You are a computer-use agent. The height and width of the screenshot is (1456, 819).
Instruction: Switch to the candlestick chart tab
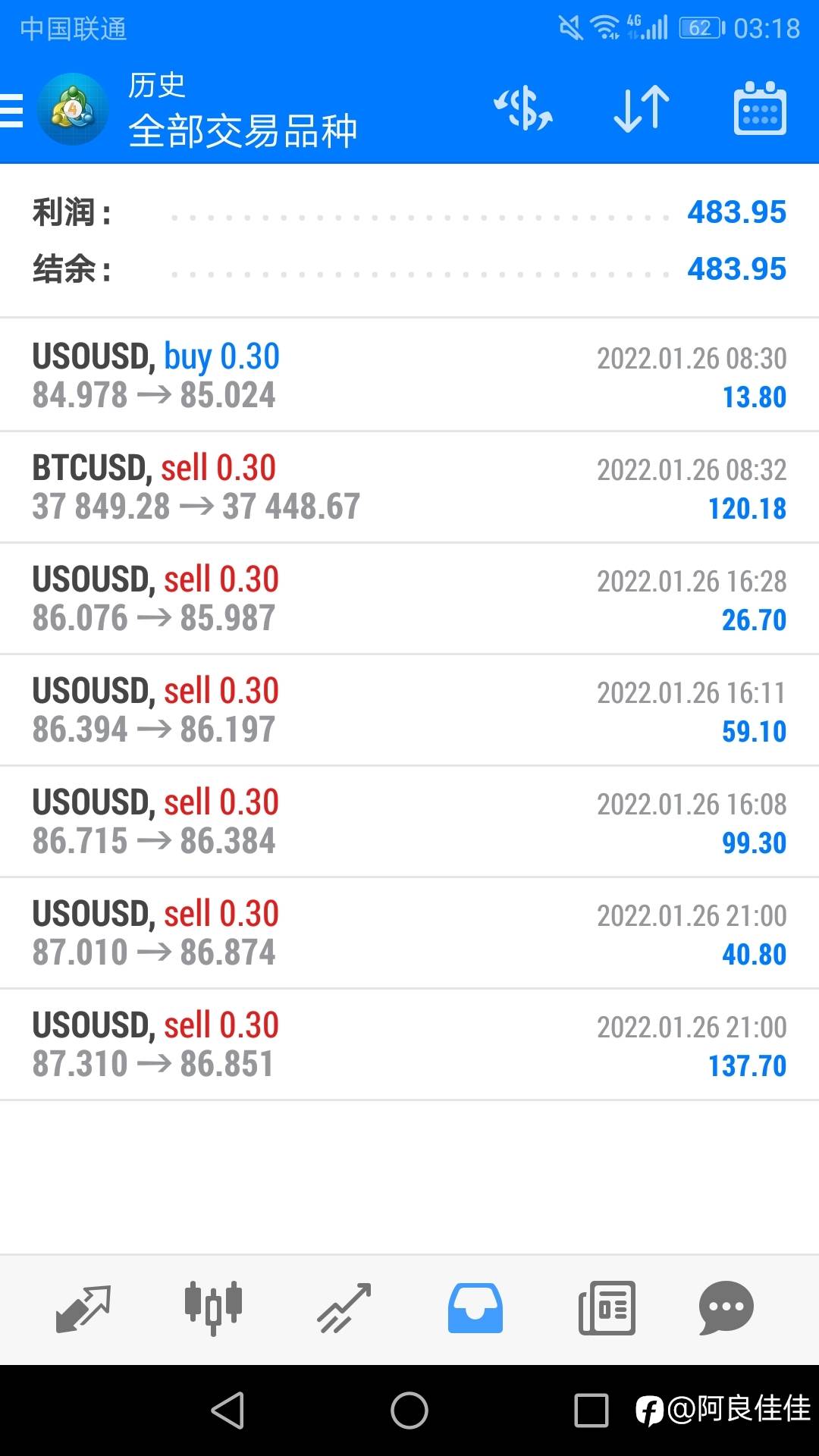(213, 1308)
